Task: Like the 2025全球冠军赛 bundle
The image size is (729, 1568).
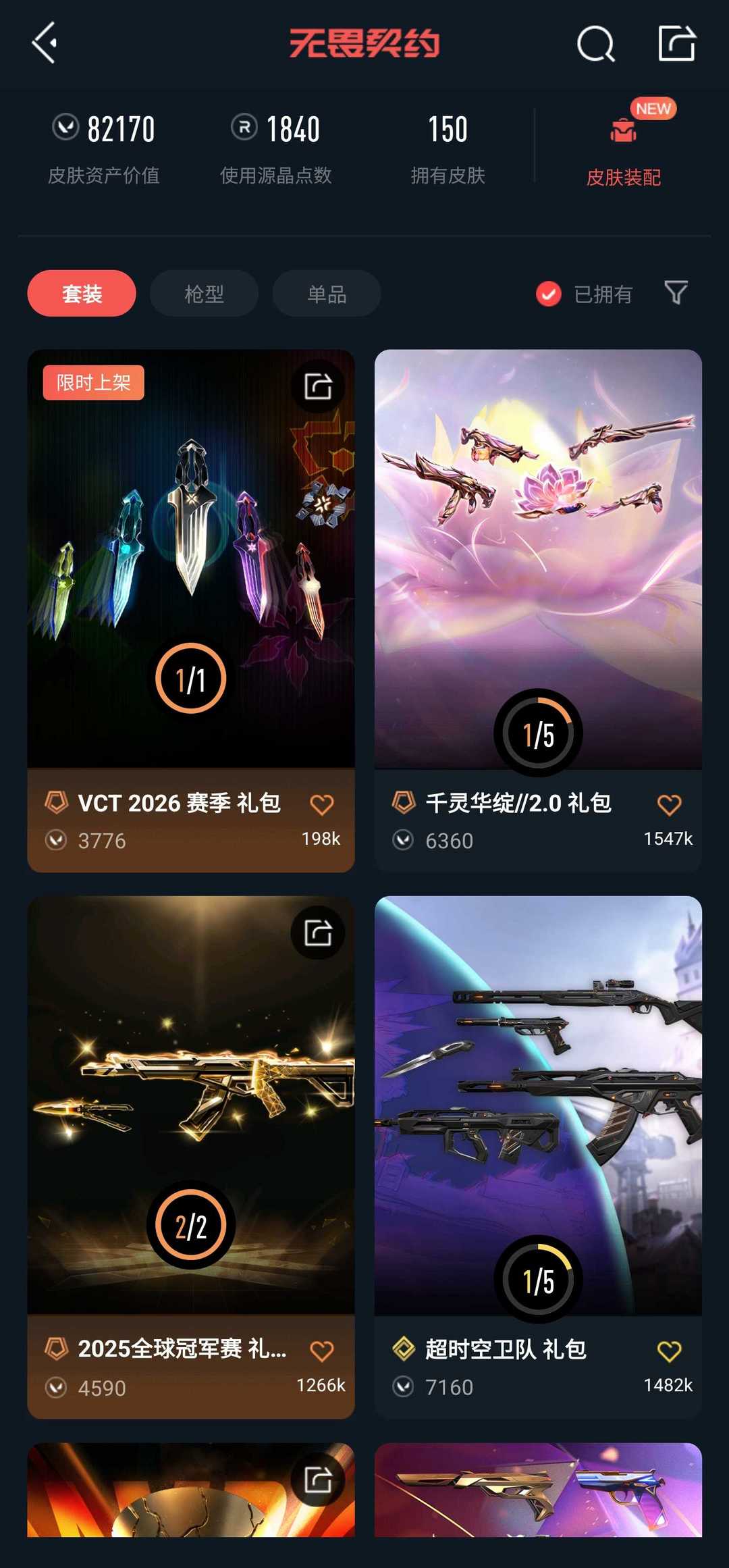Action: tap(321, 1351)
